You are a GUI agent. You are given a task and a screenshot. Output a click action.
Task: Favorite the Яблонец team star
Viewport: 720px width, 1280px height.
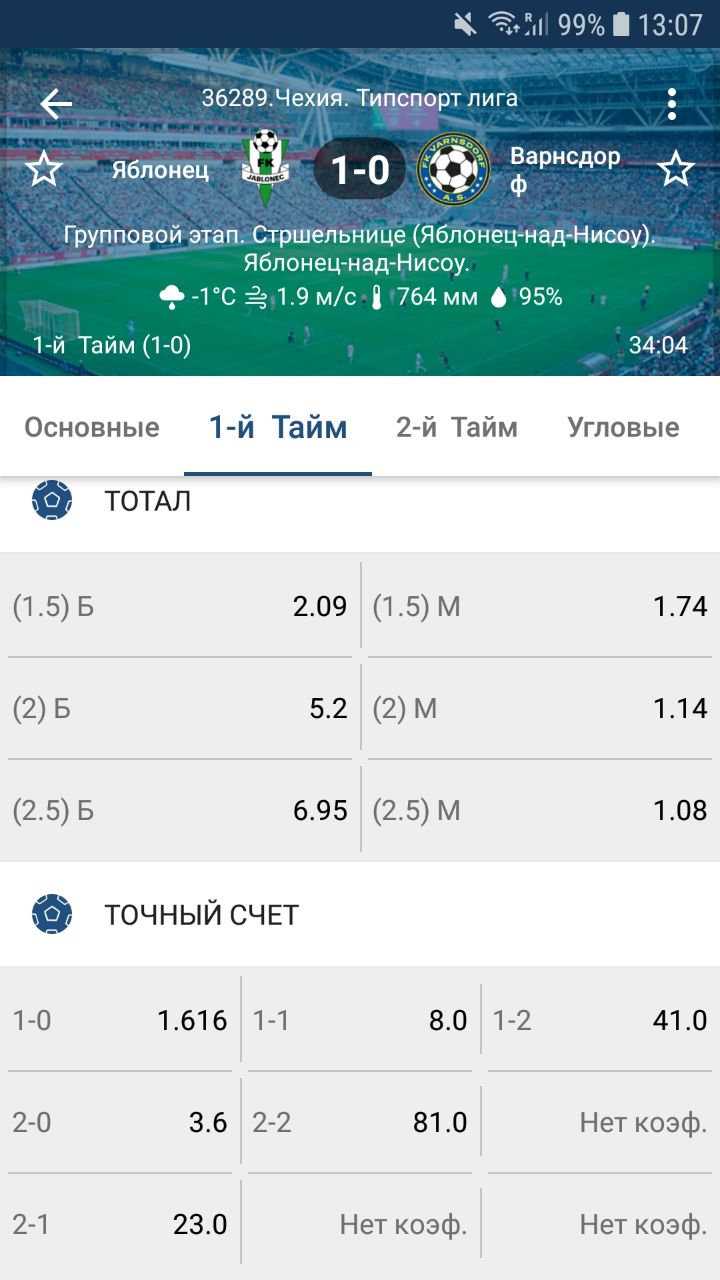[43, 170]
